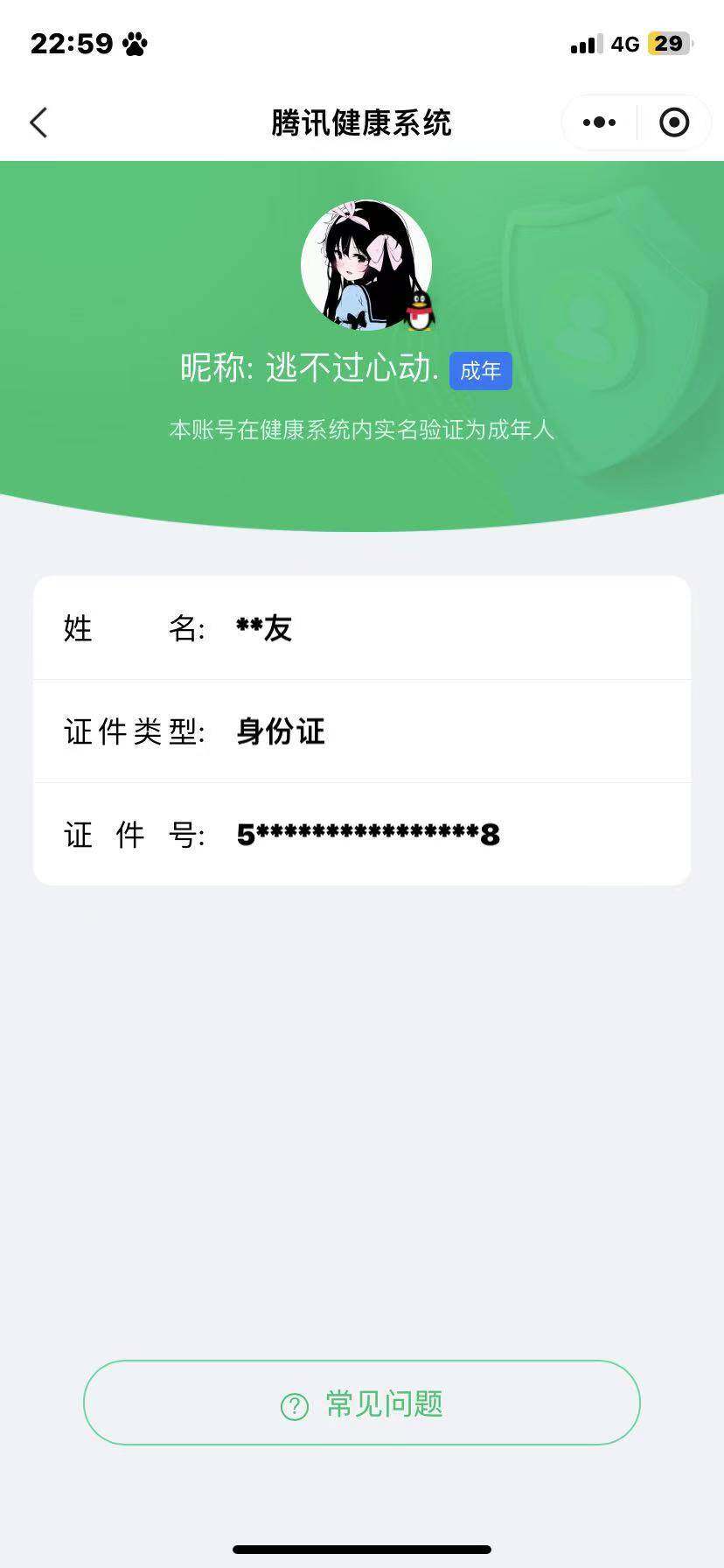724x1568 pixels.
Task: Open the mini-program three-dot menu
Action: click(x=598, y=122)
